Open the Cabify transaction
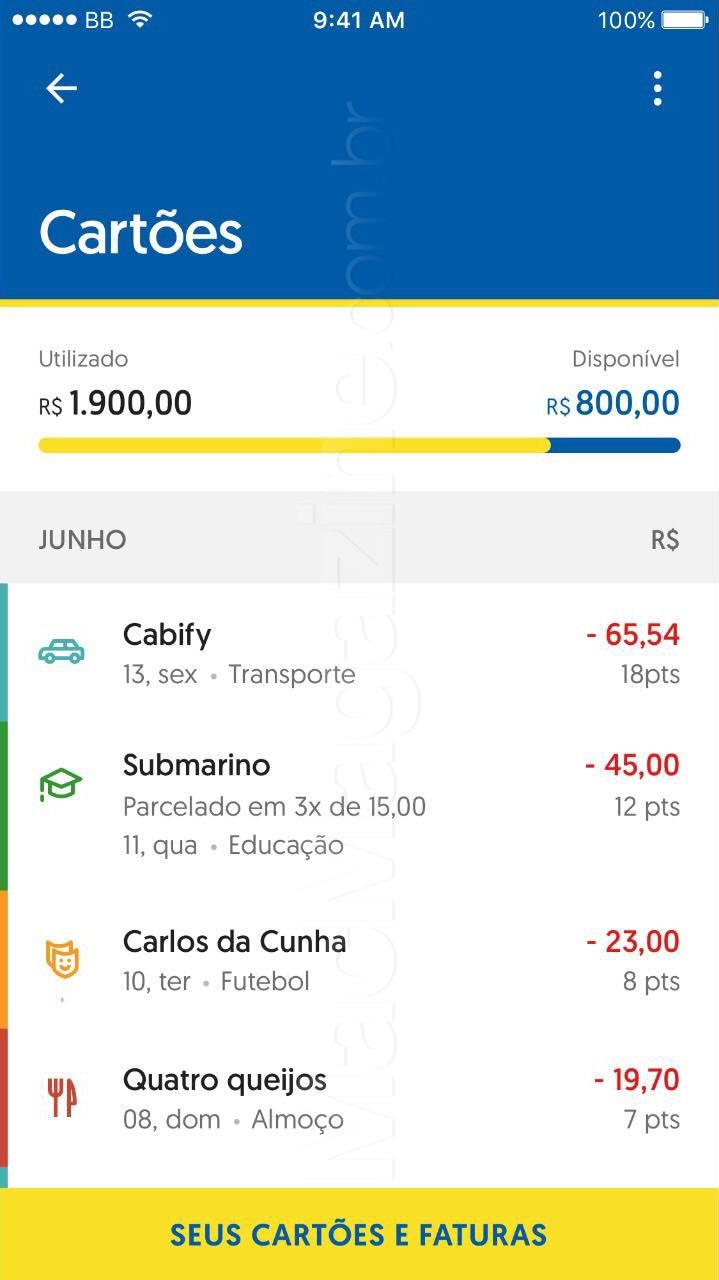The height and width of the screenshot is (1280, 719). [360, 653]
